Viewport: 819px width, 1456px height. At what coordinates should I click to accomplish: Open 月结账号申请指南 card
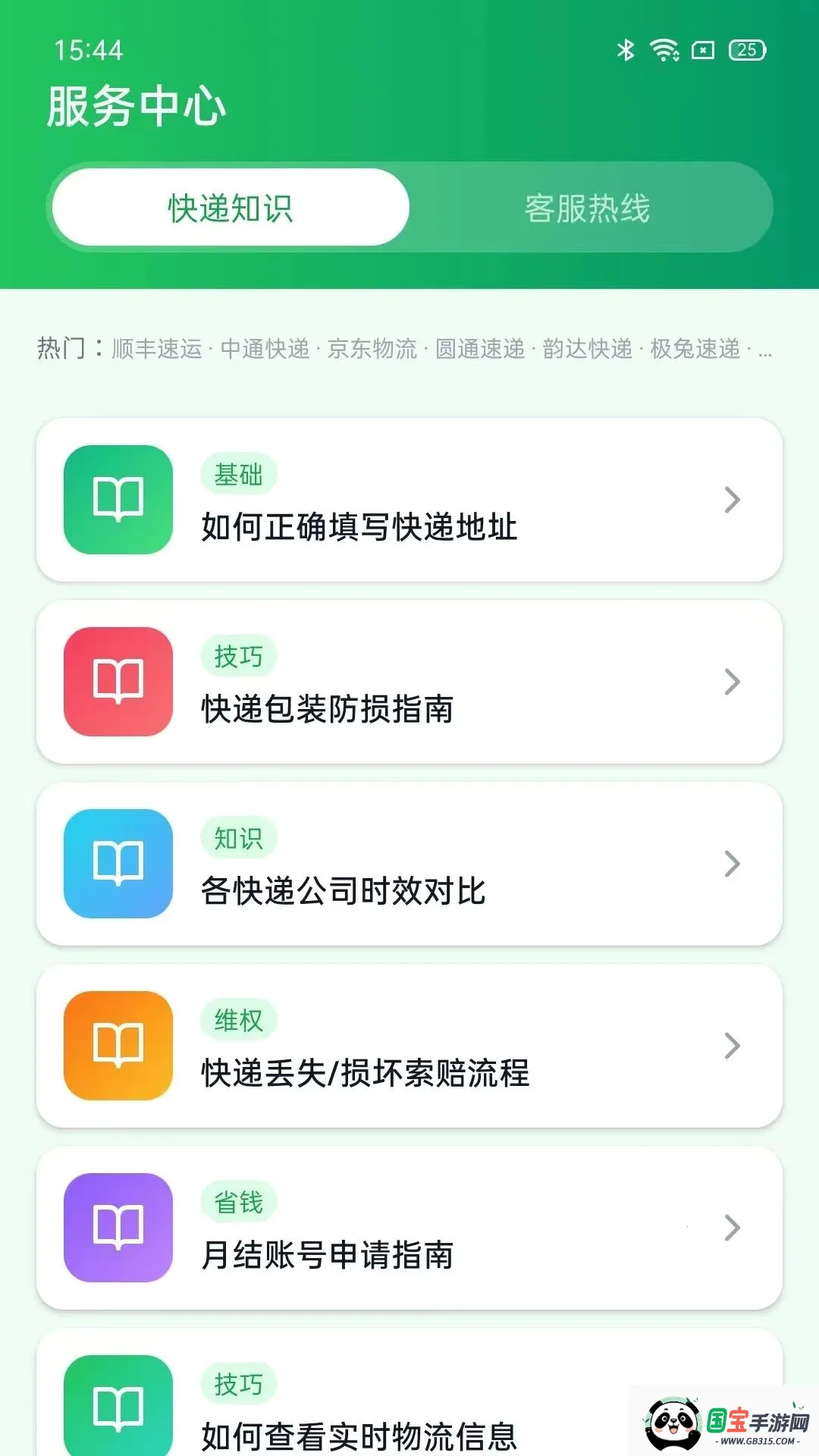coord(409,1228)
